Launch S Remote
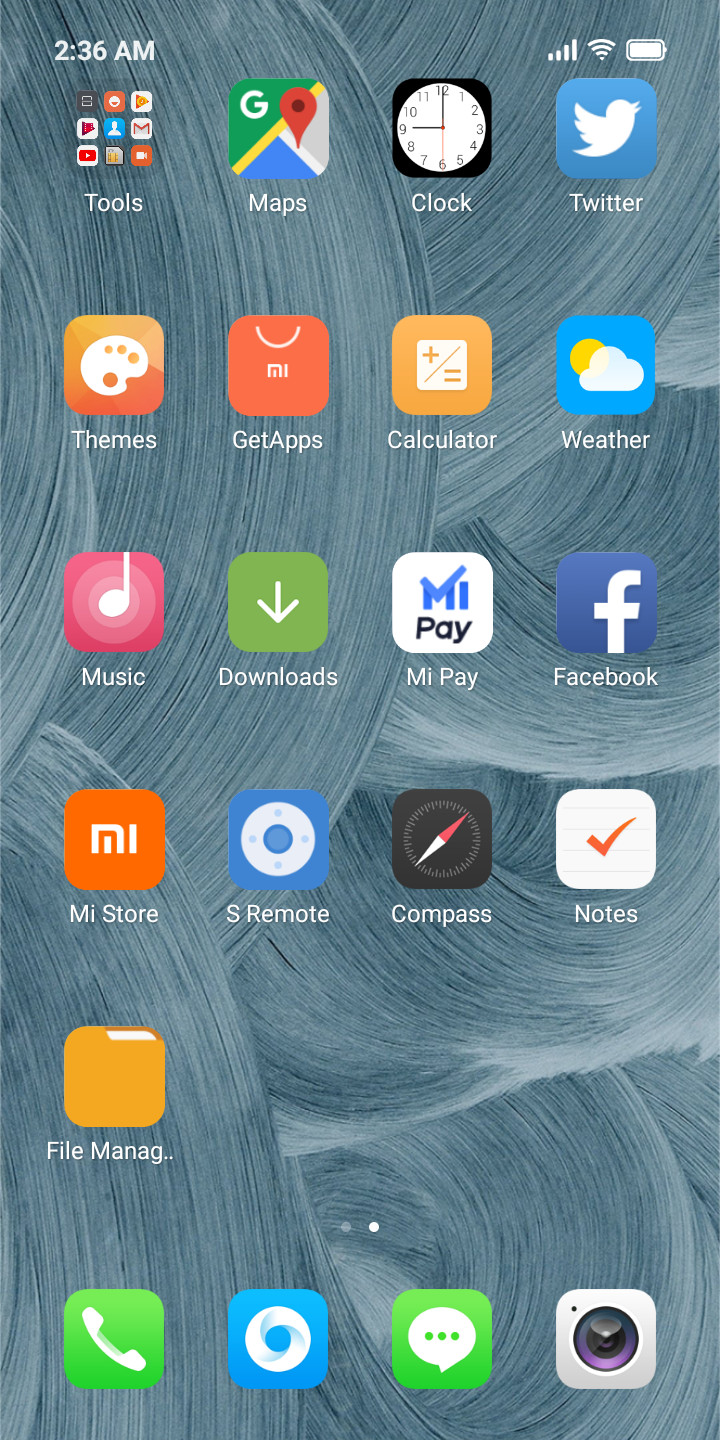The width and height of the screenshot is (720, 1440). point(278,840)
